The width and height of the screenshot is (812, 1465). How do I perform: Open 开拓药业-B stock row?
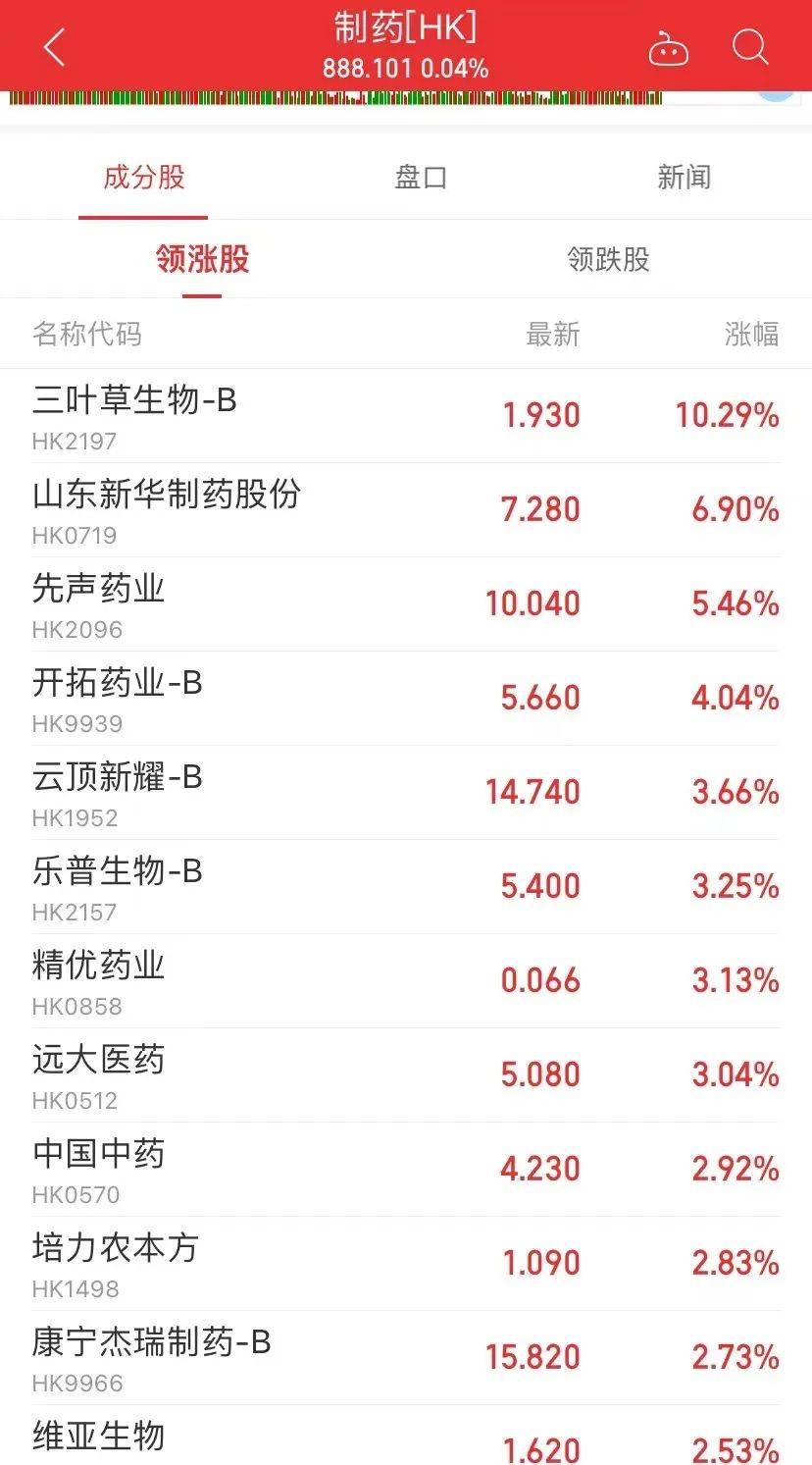406,699
